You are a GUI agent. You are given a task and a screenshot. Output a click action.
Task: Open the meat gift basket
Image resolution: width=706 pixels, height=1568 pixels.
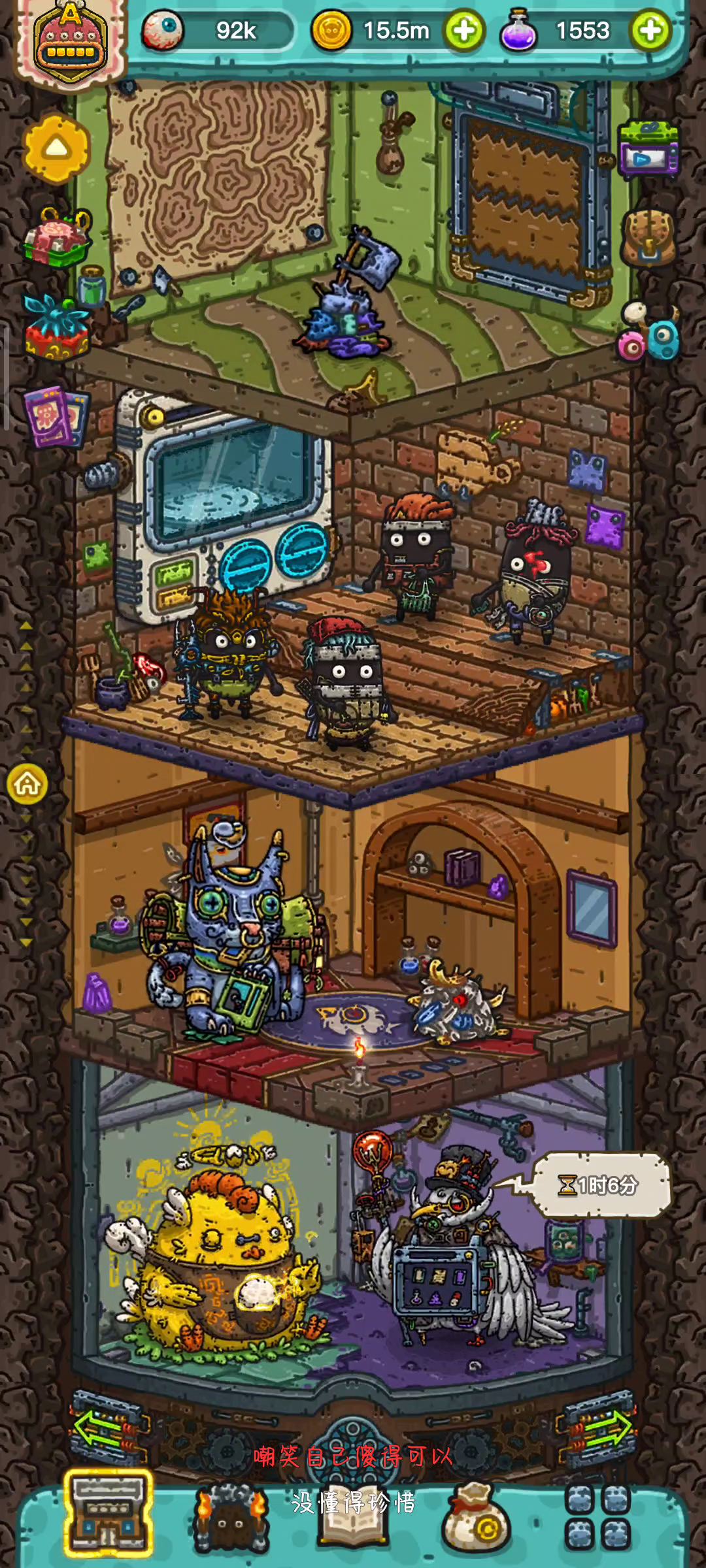pyautogui.click(x=58, y=238)
